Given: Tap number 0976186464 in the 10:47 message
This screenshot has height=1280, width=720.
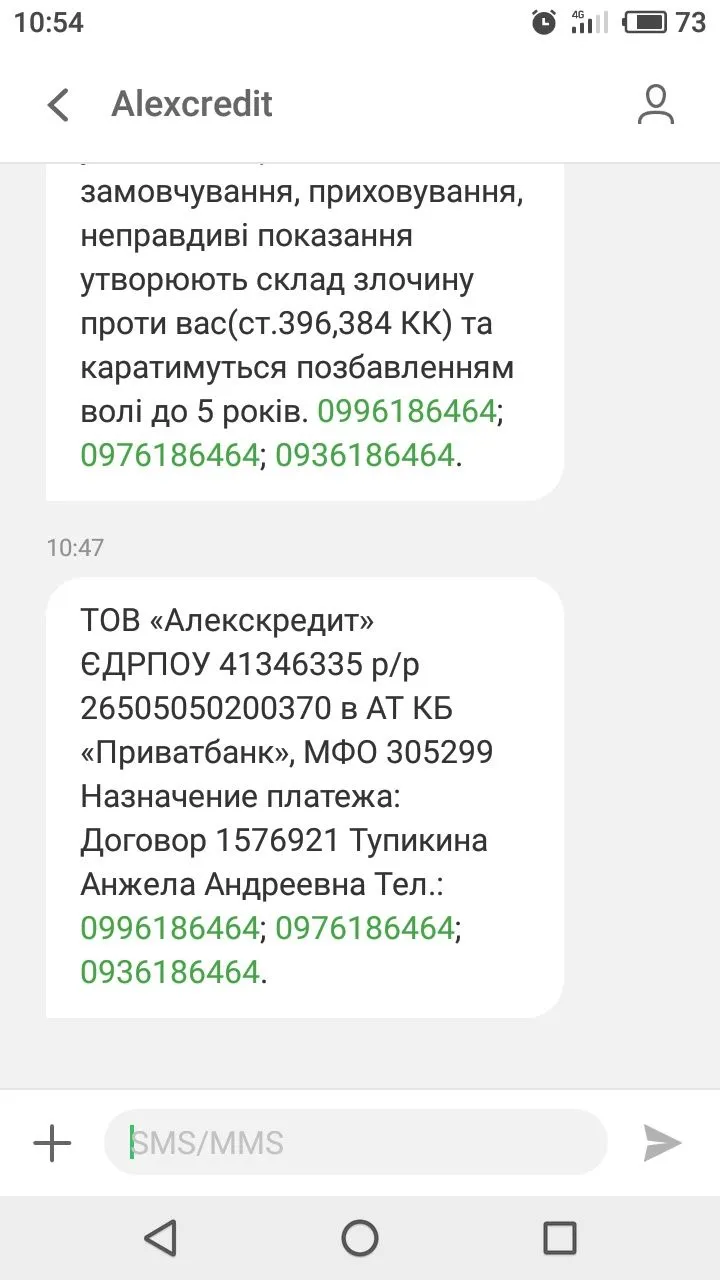Looking at the screenshot, I should 365,928.
